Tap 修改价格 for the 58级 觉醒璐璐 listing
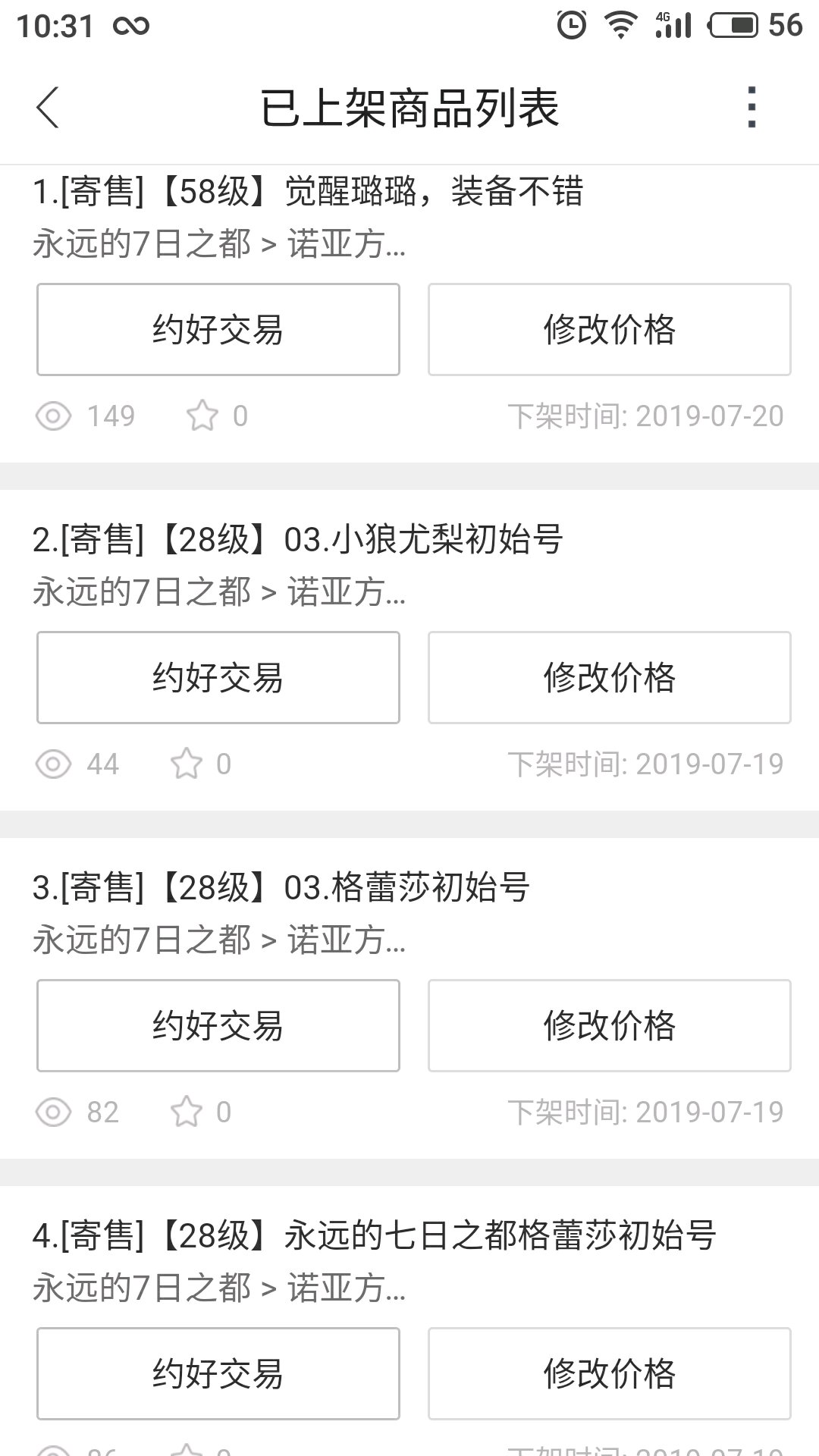The image size is (819, 1456). (x=610, y=329)
